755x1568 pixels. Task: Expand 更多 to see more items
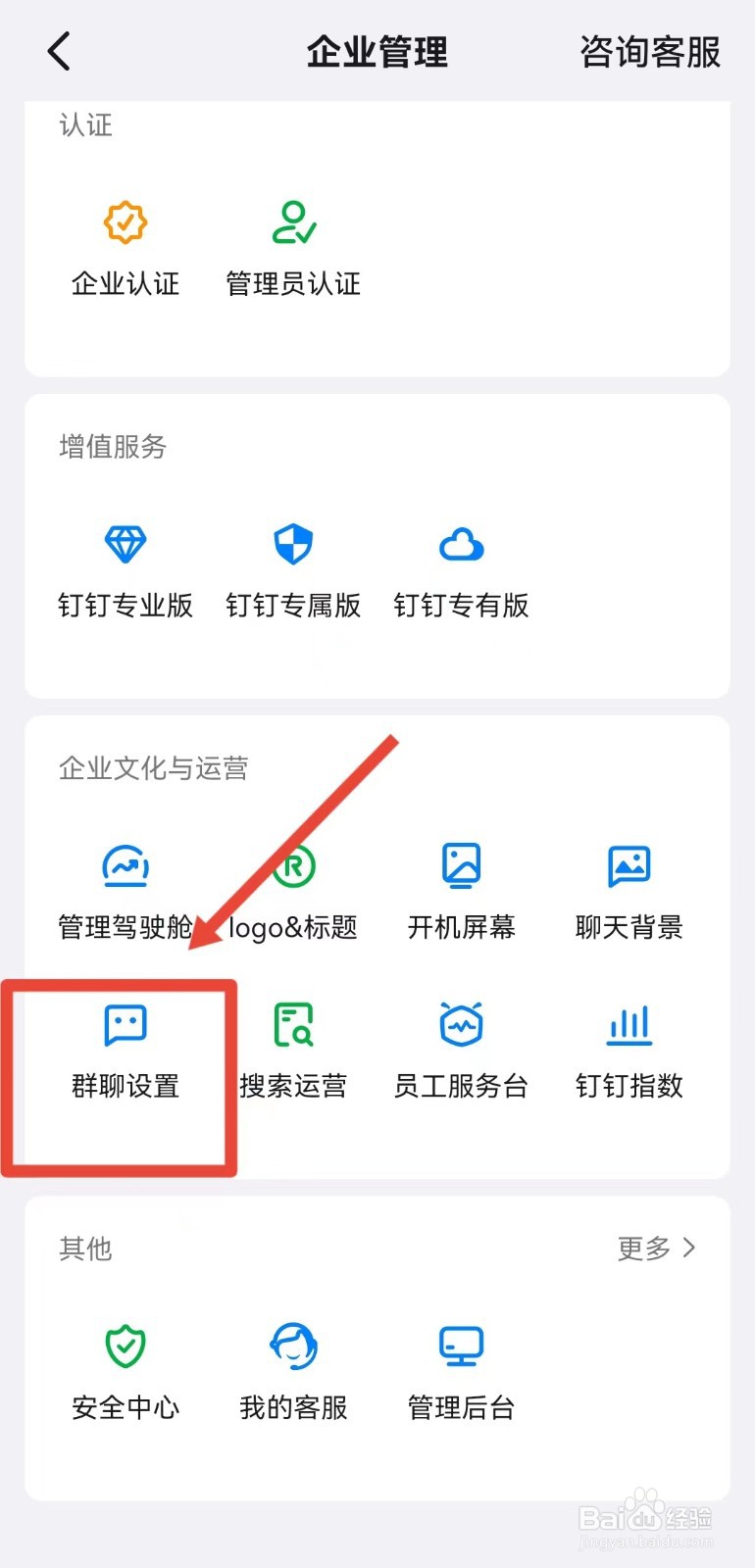[655, 1249]
